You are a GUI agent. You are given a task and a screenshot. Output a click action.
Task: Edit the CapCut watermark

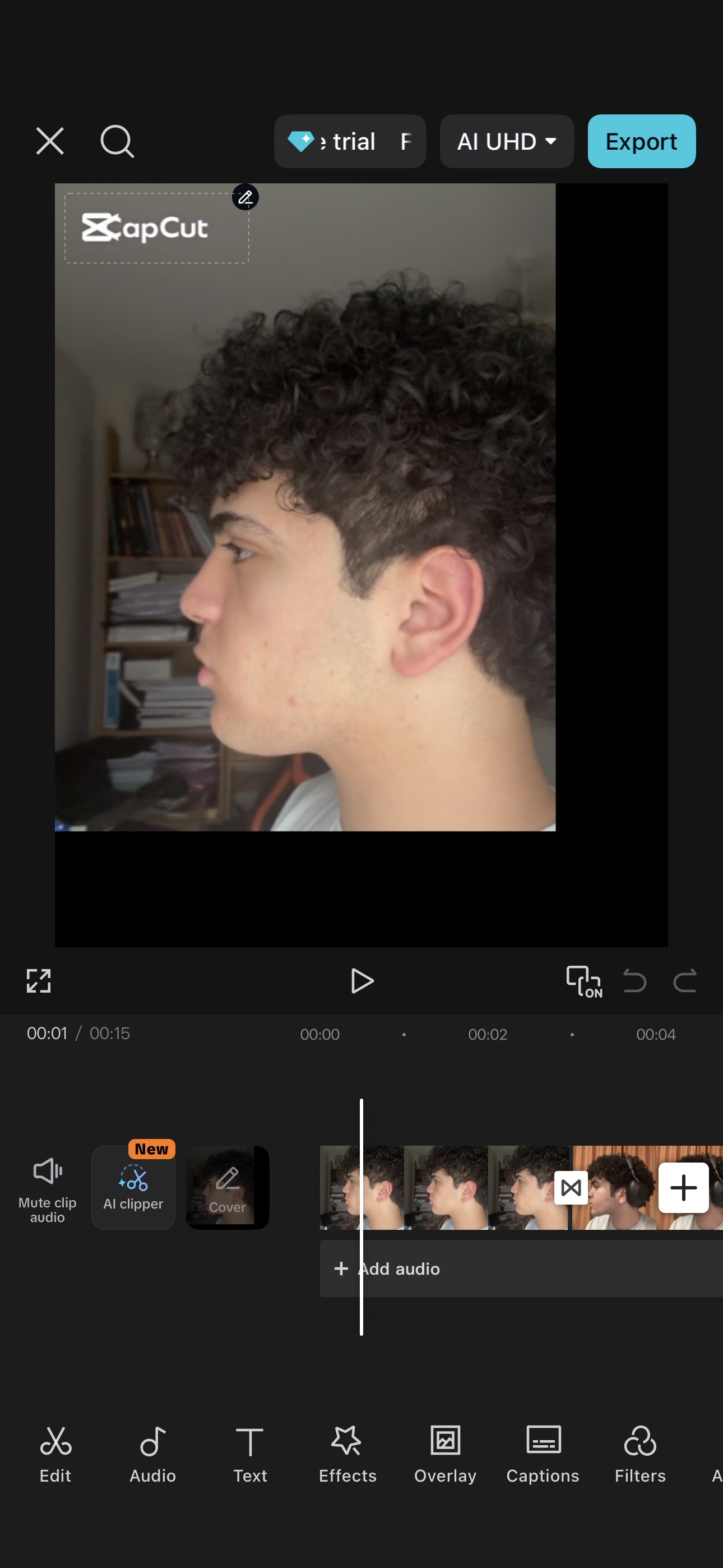(x=245, y=197)
